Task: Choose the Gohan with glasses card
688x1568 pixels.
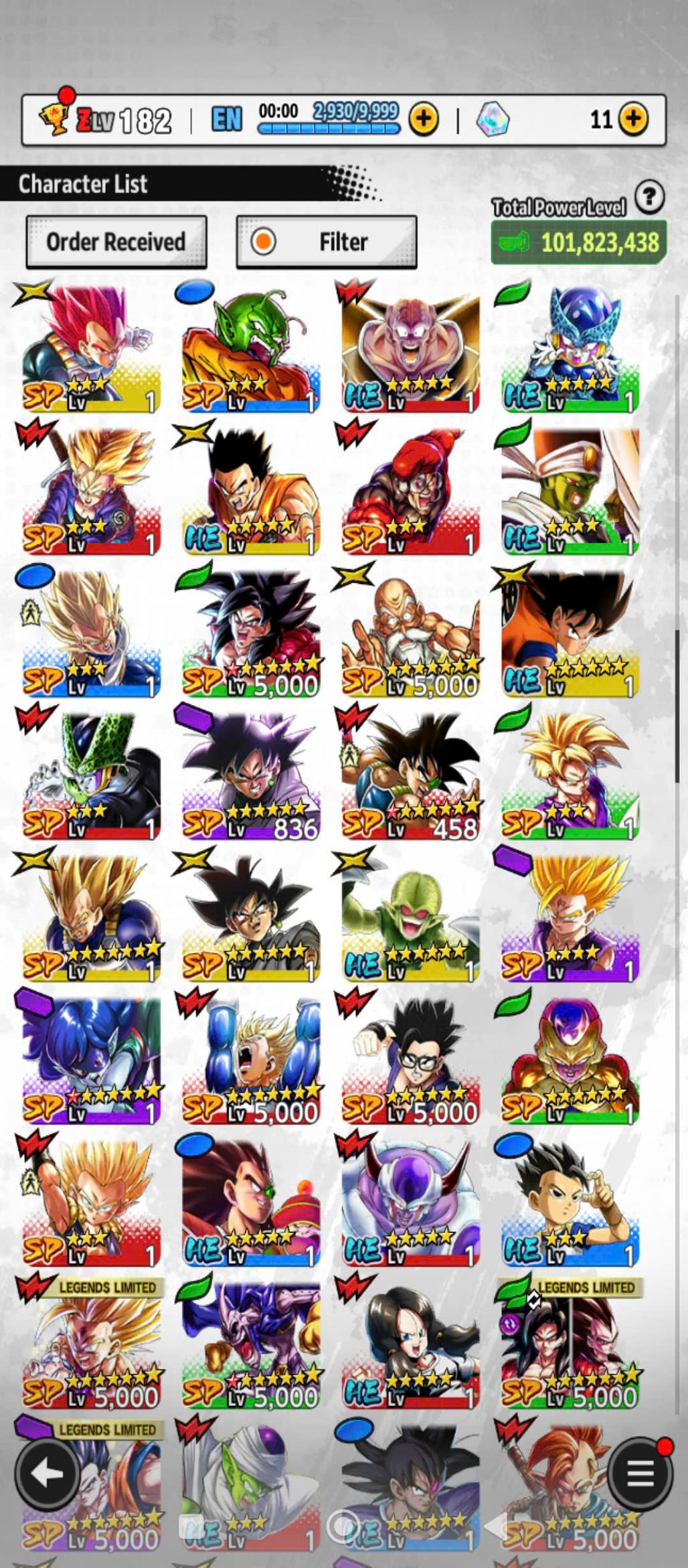Action: click(410, 1060)
